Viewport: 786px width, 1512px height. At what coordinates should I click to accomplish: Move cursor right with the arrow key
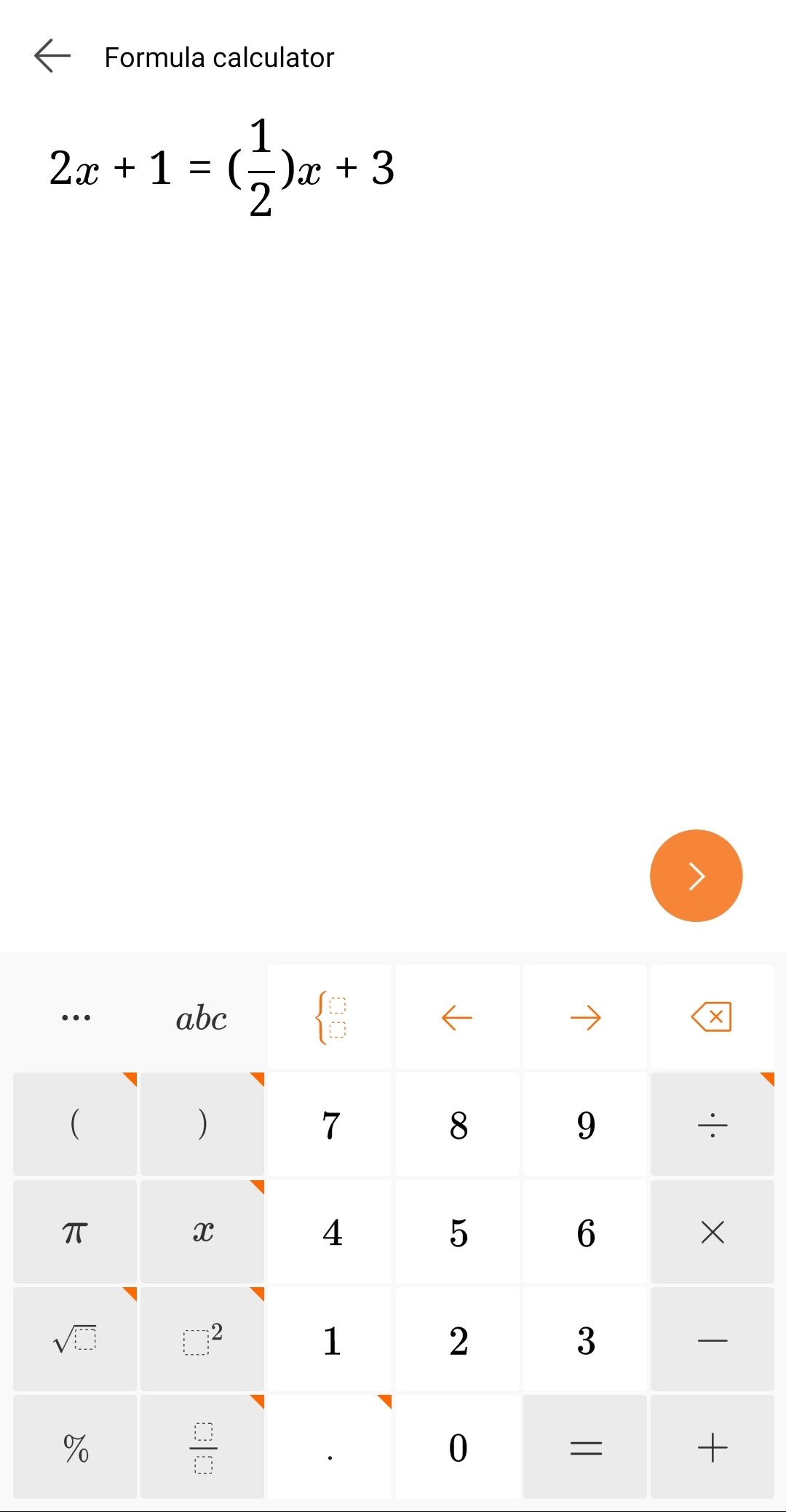click(x=585, y=1017)
